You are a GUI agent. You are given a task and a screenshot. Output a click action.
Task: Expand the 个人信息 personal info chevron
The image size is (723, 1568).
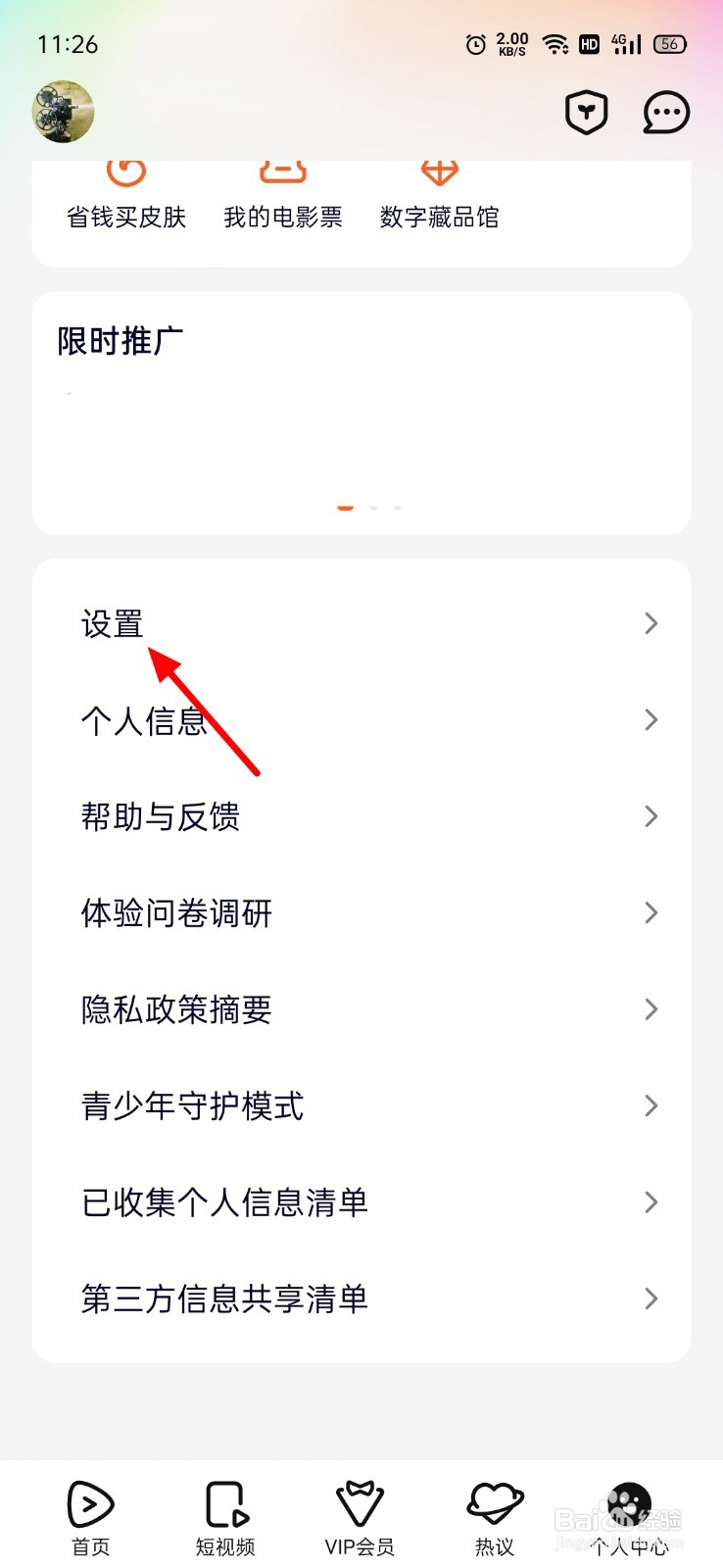[651, 719]
